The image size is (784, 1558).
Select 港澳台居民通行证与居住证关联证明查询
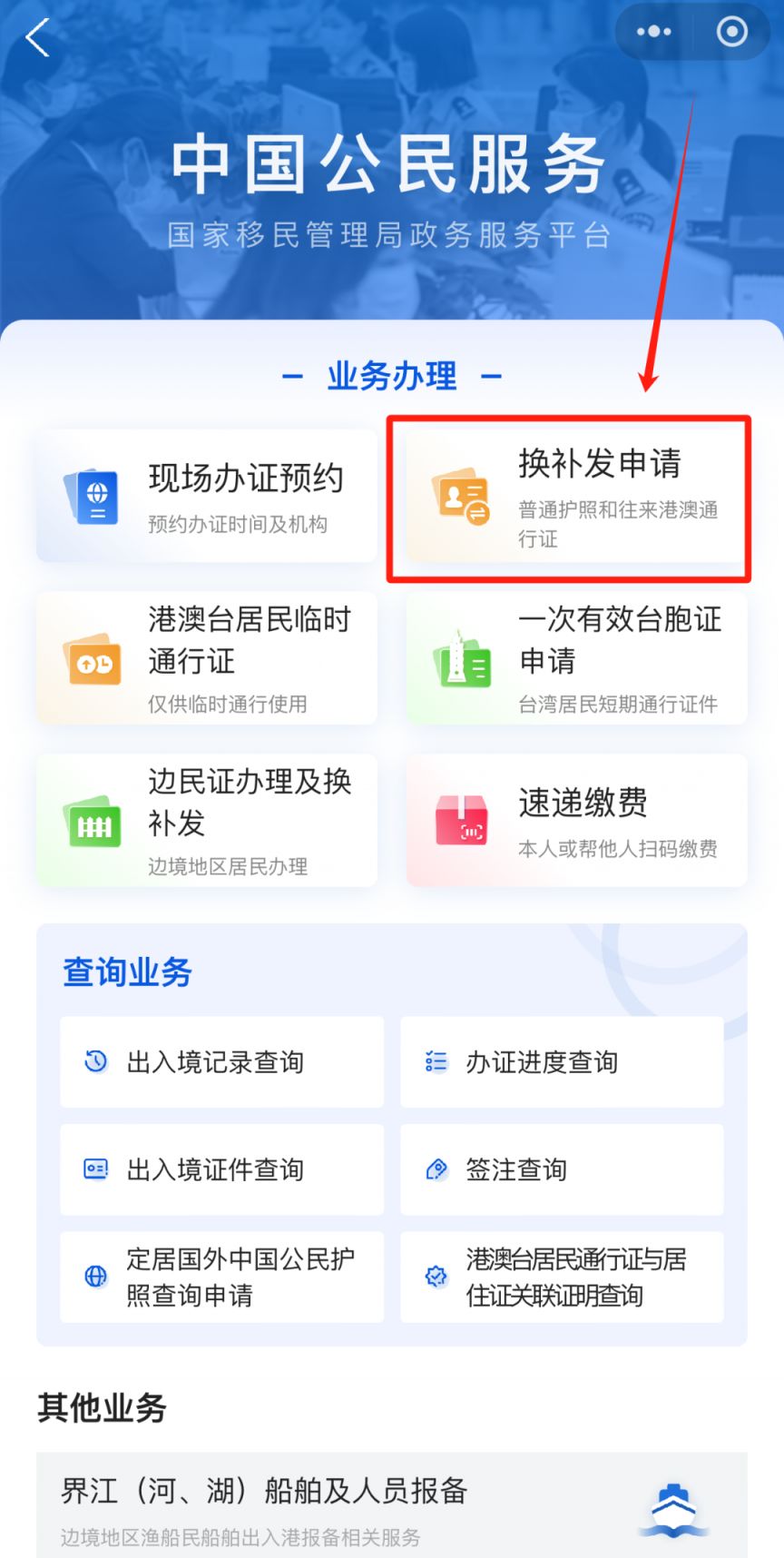pos(562,1277)
